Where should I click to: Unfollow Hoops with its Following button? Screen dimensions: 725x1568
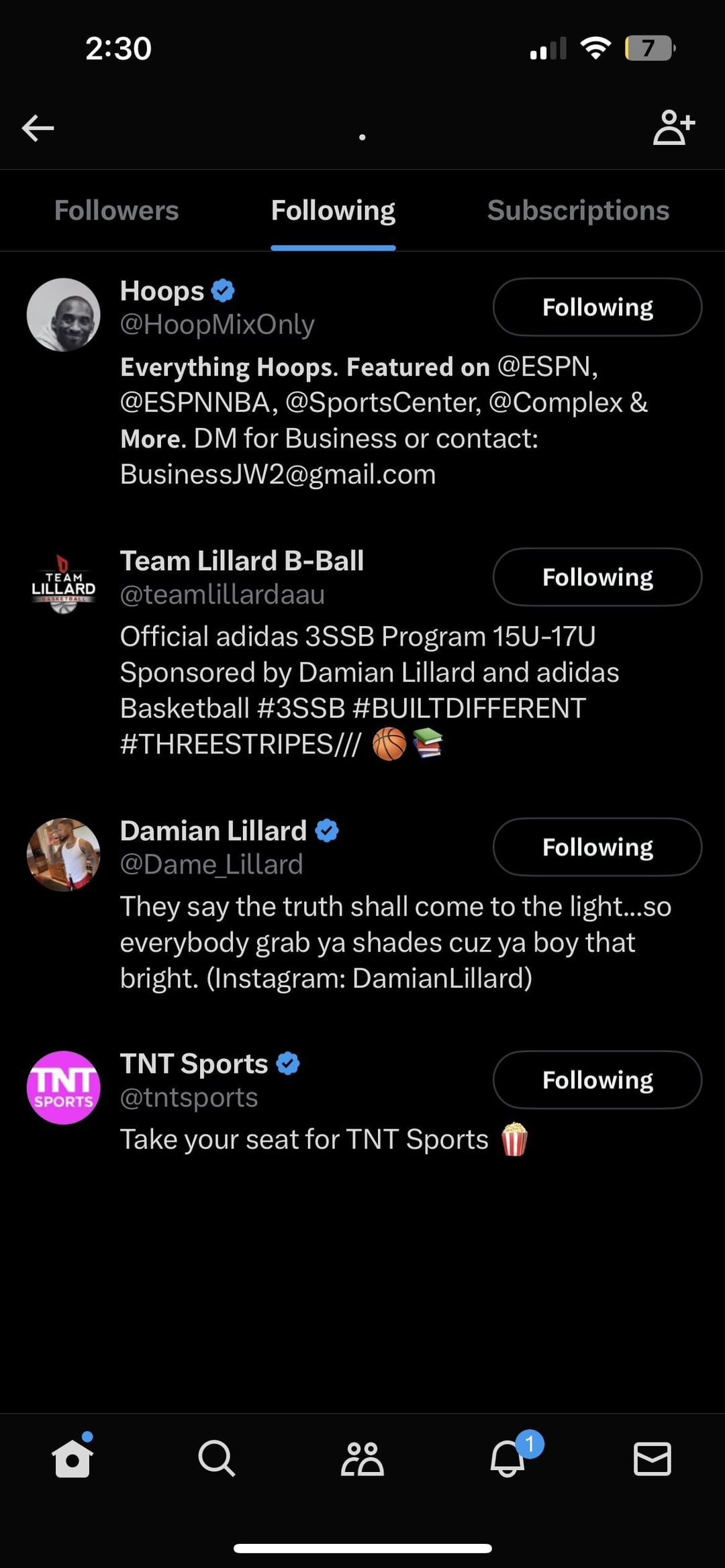pos(597,307)
